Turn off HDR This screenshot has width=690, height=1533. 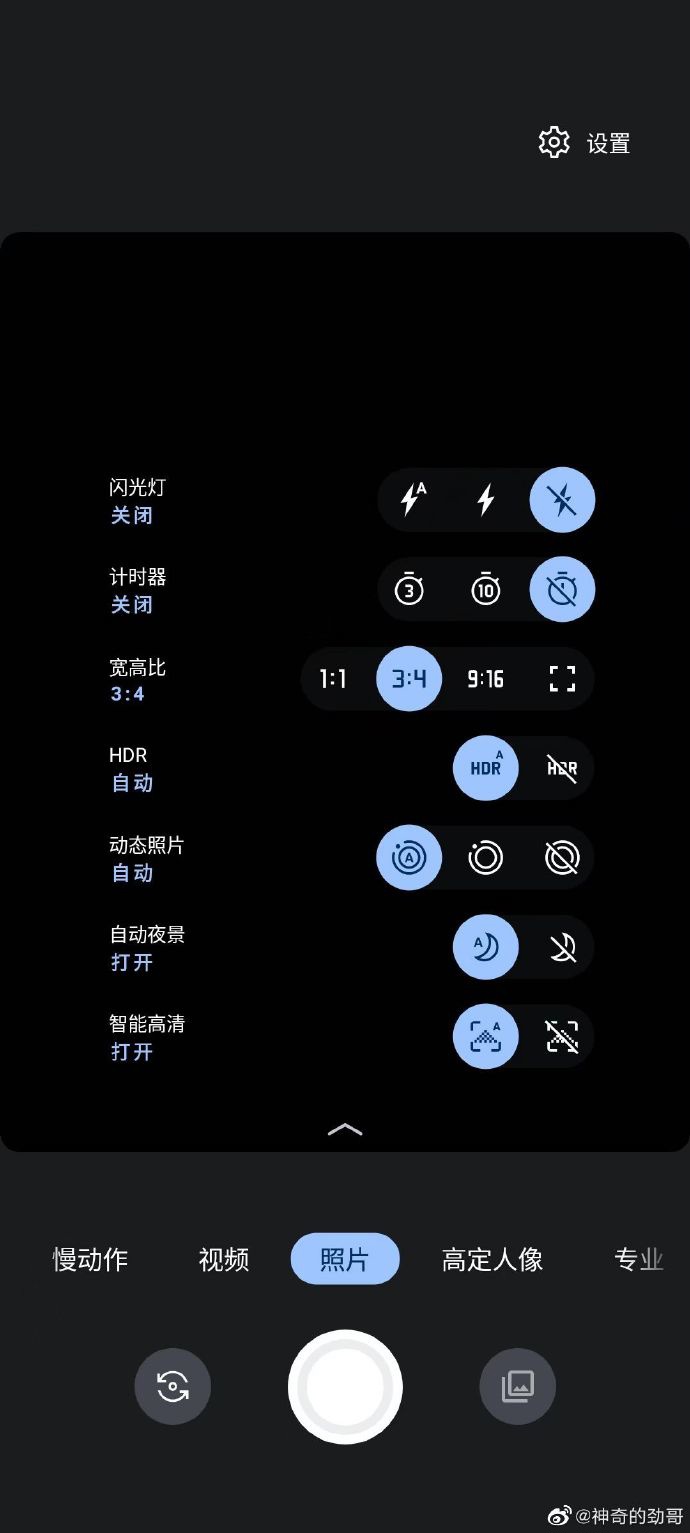pos(562,768)
